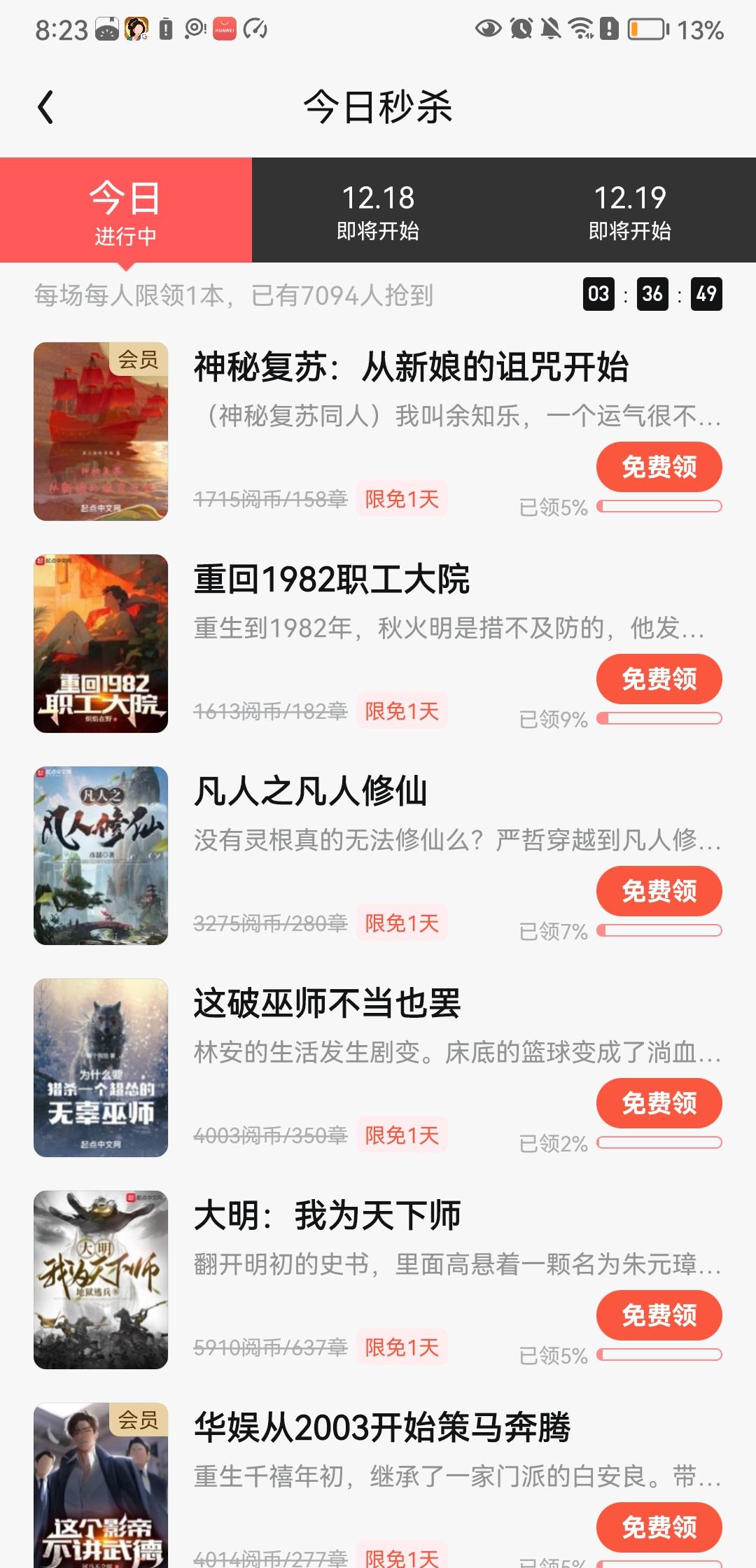Viewport: 756px width, 1568px height.
Task: Claim 这破巫师不当也罢 for free
Action: click(659, 1103)
